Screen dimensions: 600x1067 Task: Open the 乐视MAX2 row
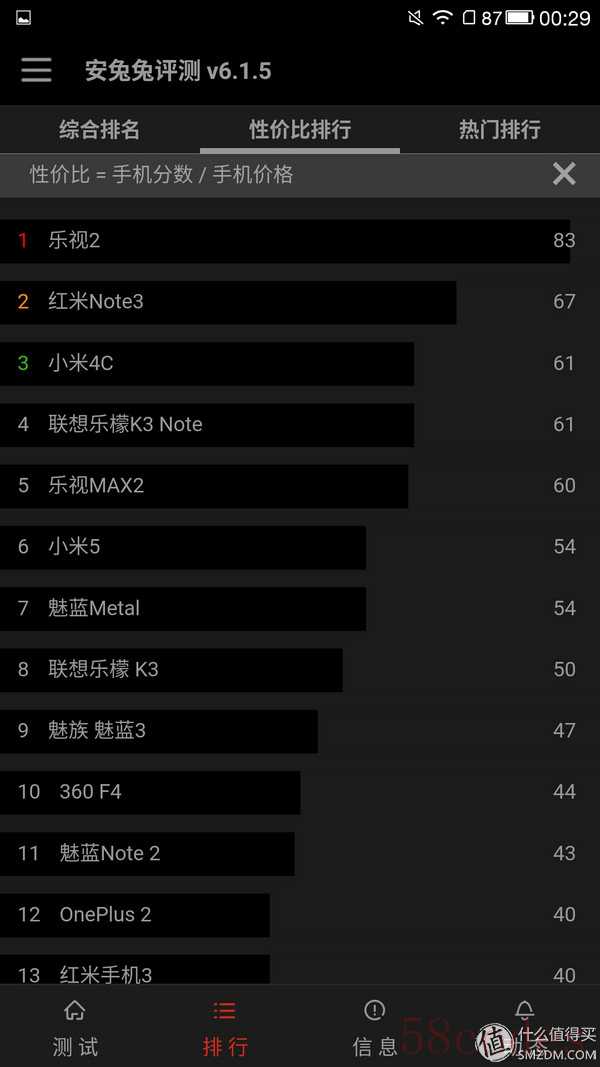pos(300,486)
